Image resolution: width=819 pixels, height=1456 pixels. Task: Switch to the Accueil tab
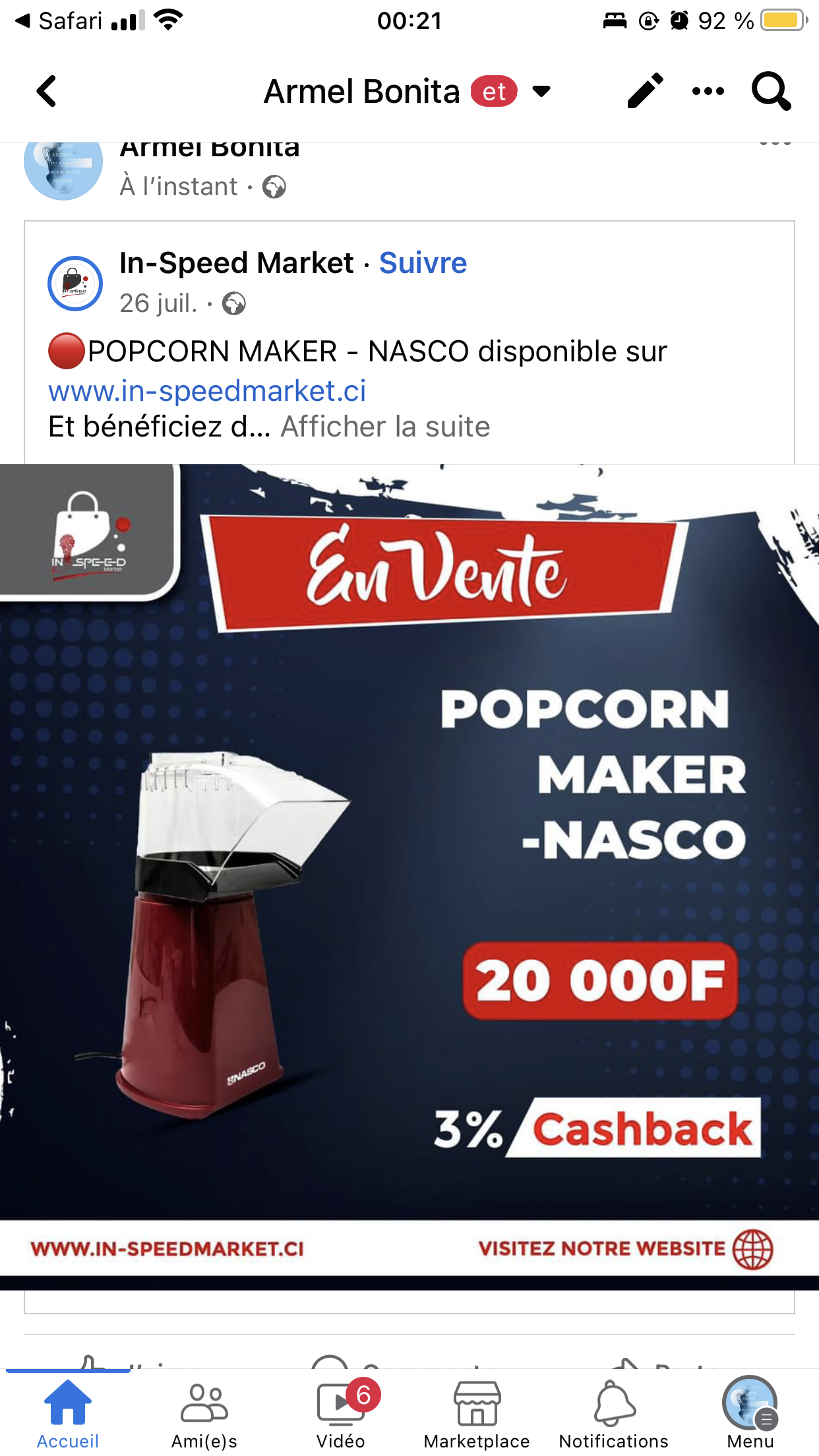click(x=68, y=1412)
